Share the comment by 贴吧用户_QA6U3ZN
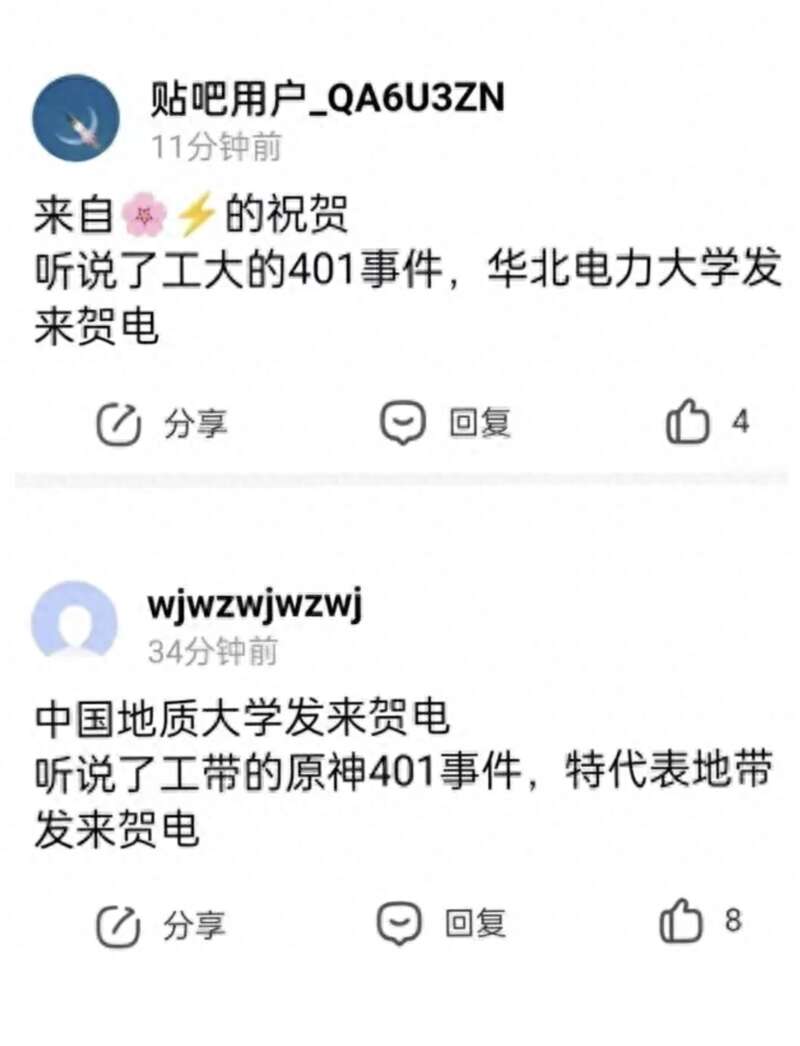This screenshot has height=1046, width=800. 162,424
